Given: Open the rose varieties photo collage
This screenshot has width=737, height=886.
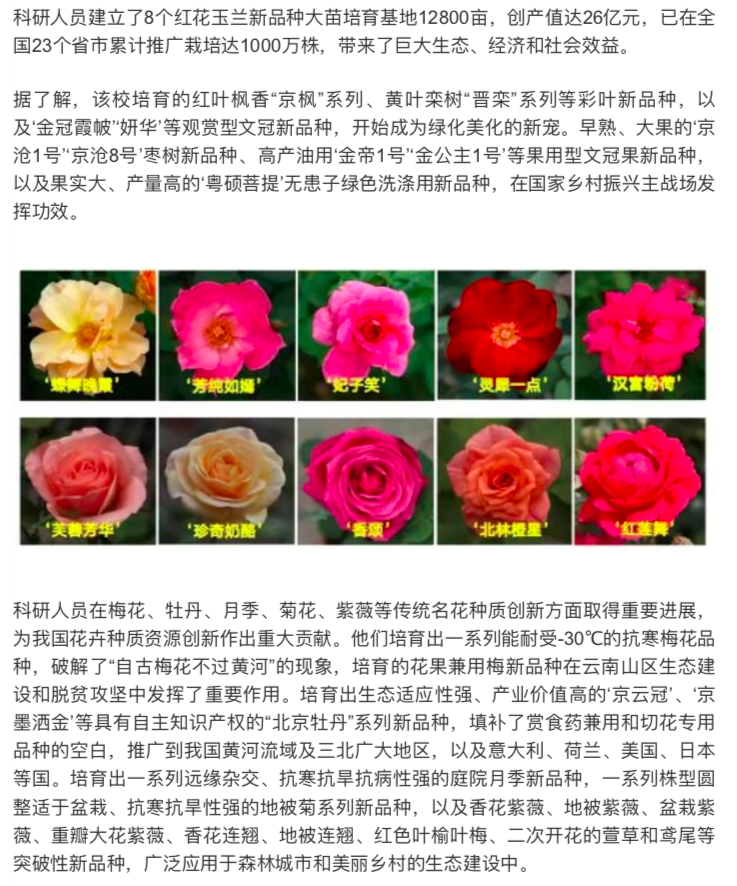Looking at the screenshot, I should pyautogui.click(x=363, y=407).
